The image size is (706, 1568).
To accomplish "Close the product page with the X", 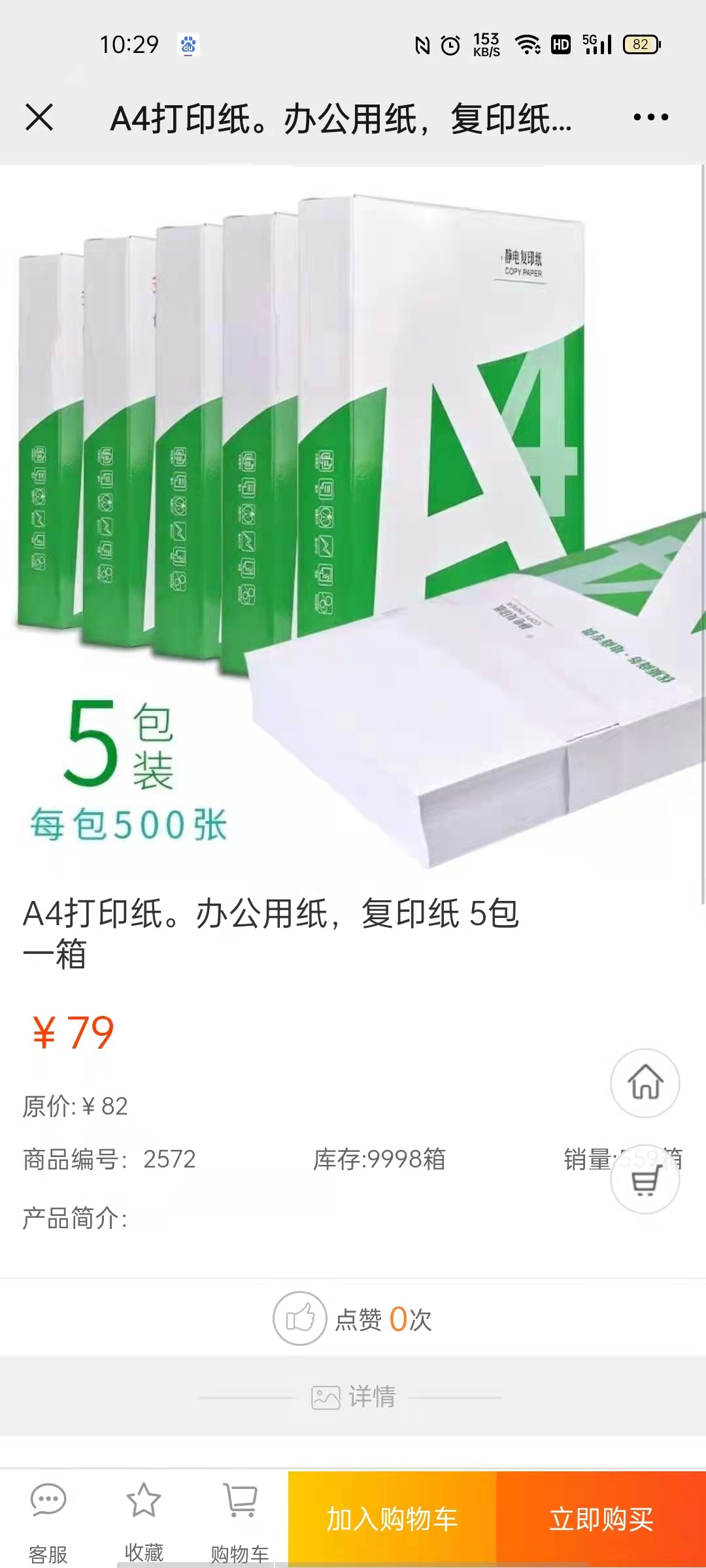I will coord(39,118).
